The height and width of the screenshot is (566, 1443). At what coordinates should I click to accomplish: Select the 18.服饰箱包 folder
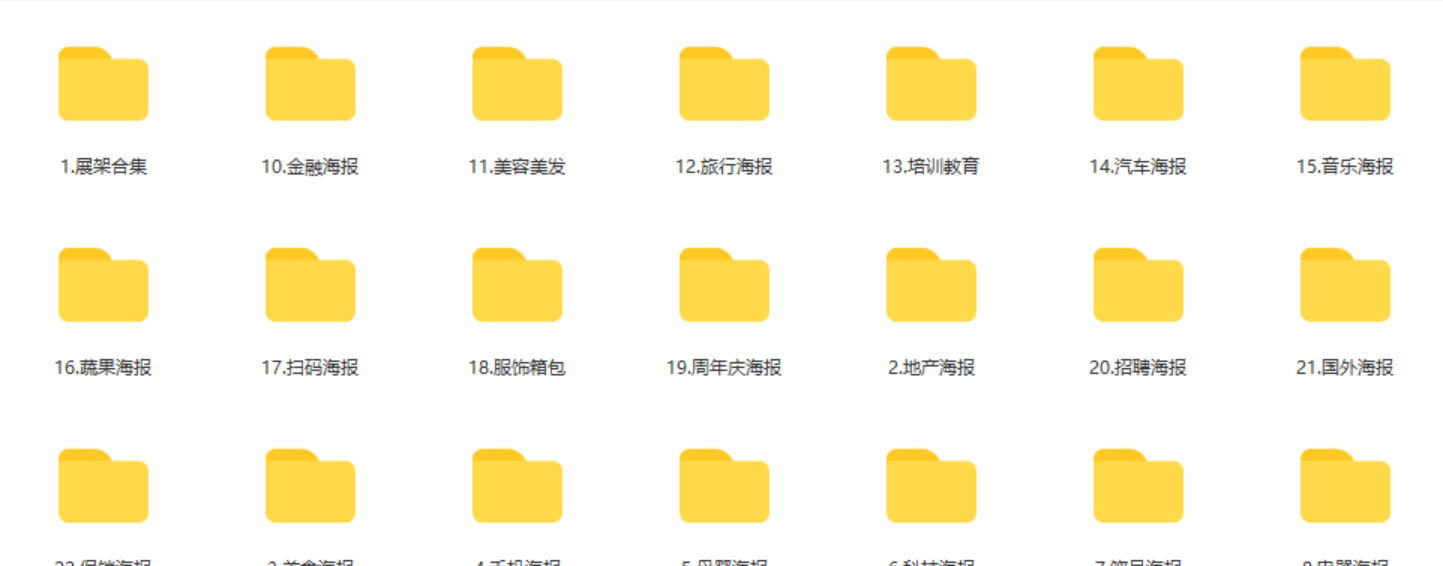pyautogui.click(x=517, y=286)
